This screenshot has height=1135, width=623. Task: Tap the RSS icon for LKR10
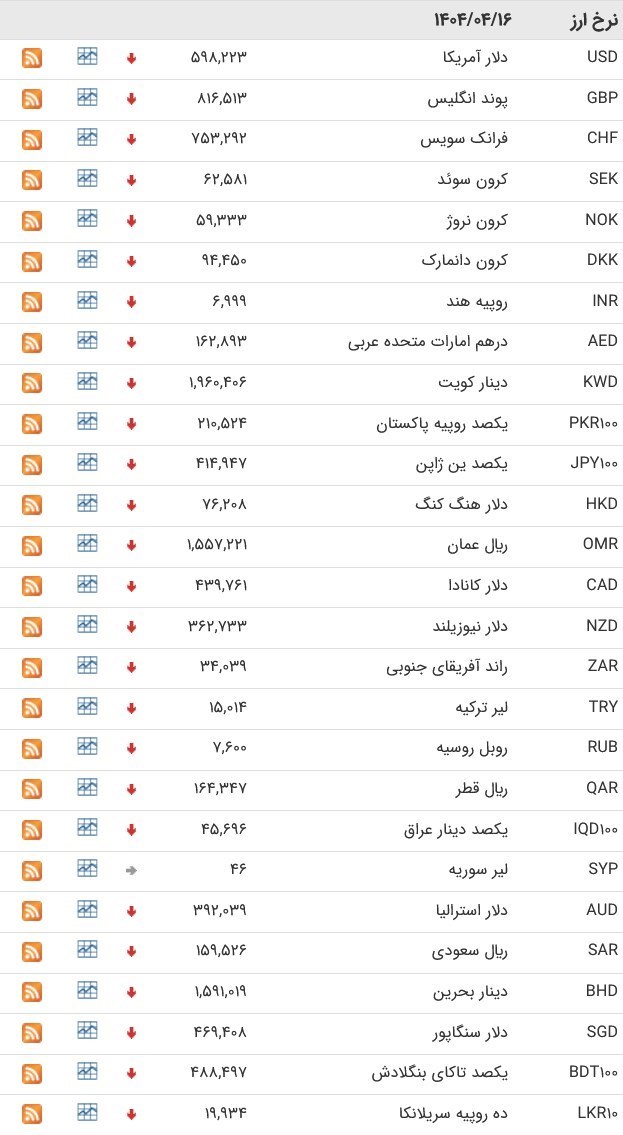tap(32, 1113)
